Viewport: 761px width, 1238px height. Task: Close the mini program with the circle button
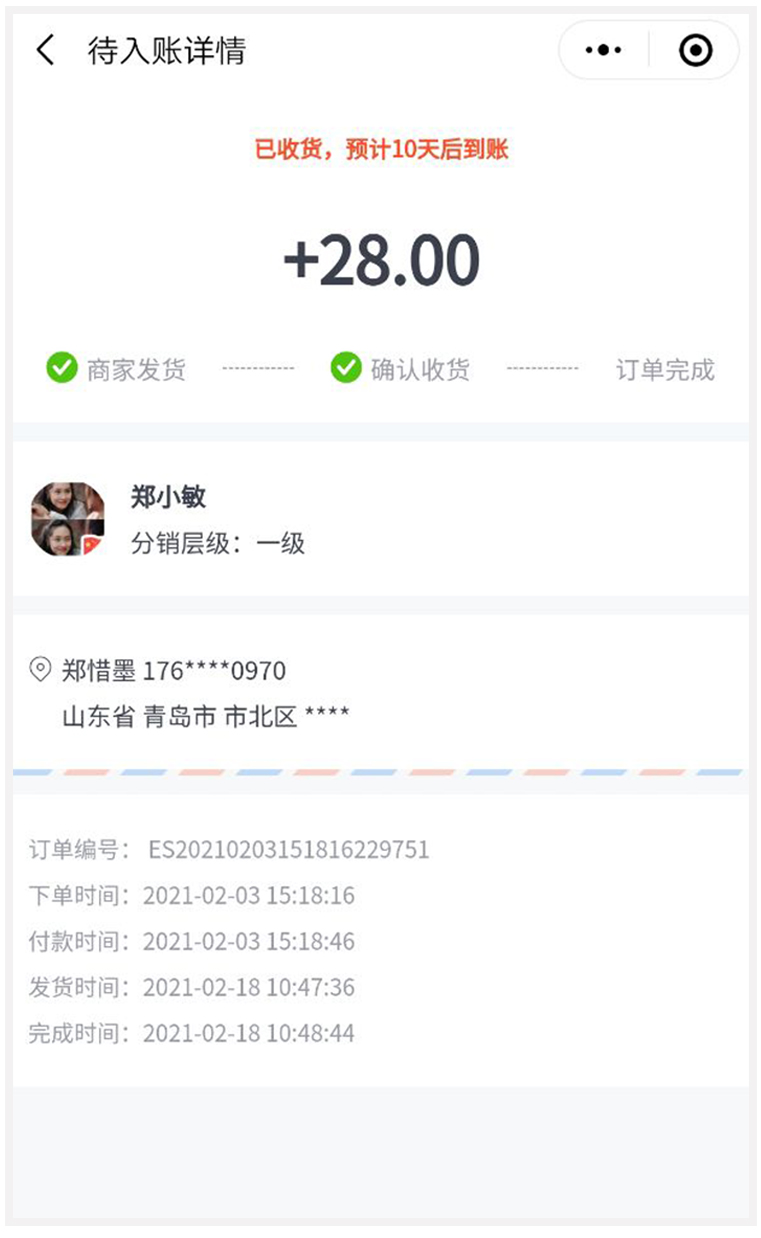click(x=695, y=50)
